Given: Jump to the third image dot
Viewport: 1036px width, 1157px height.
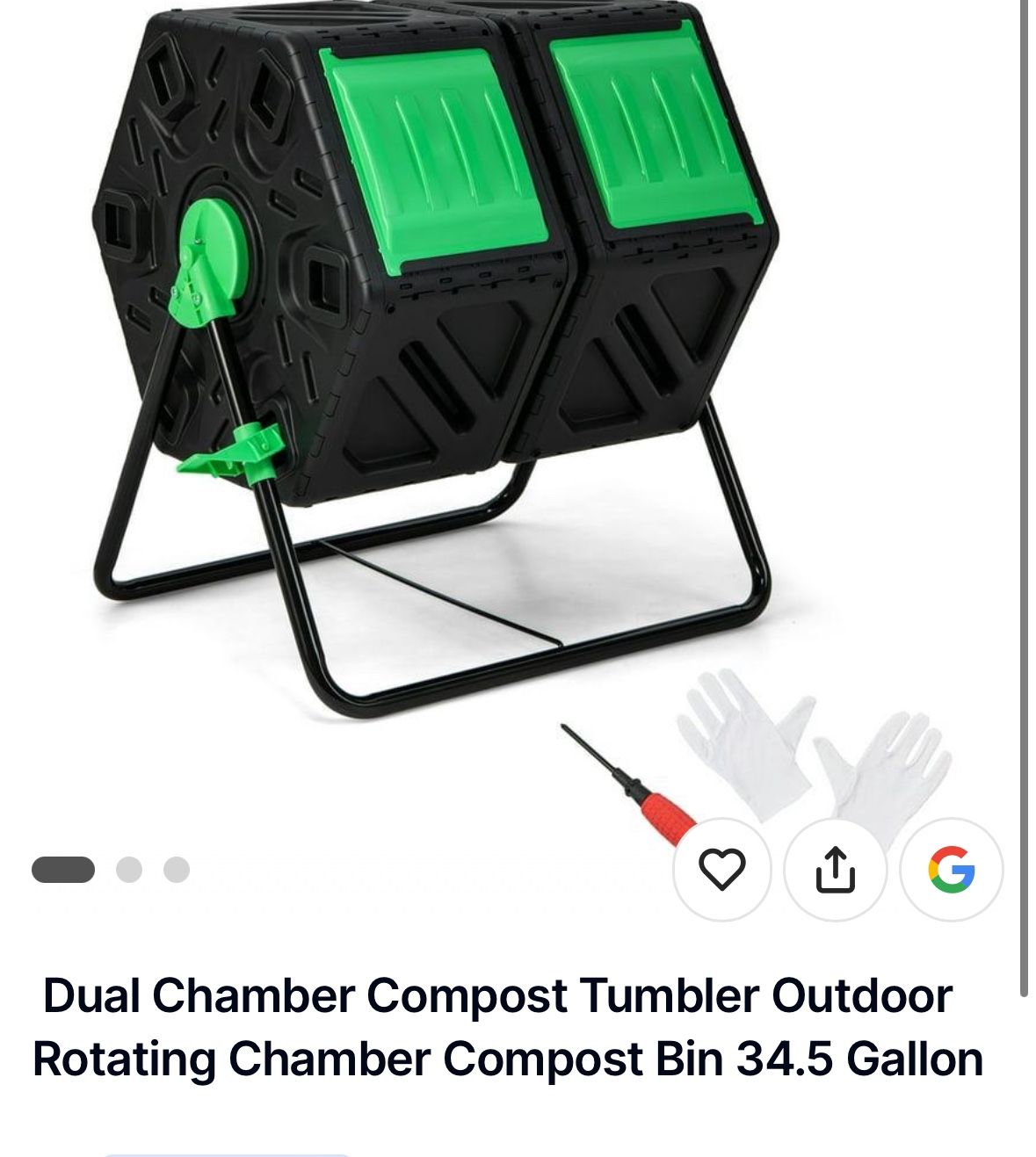Looking at the screenshot, I should (x=177, y=870).
